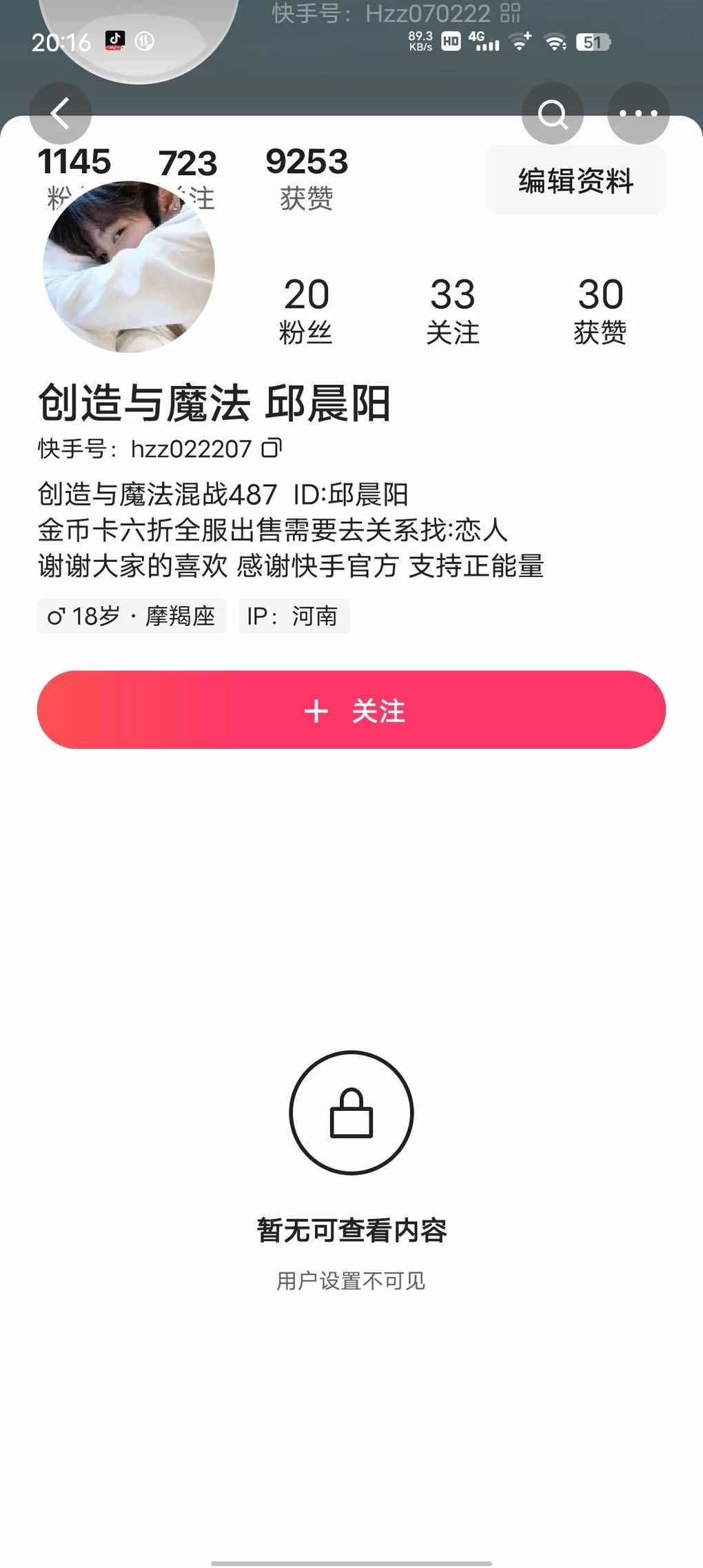
Task: Open the 20 粉丝 followers list
Action: click(306, 310)
